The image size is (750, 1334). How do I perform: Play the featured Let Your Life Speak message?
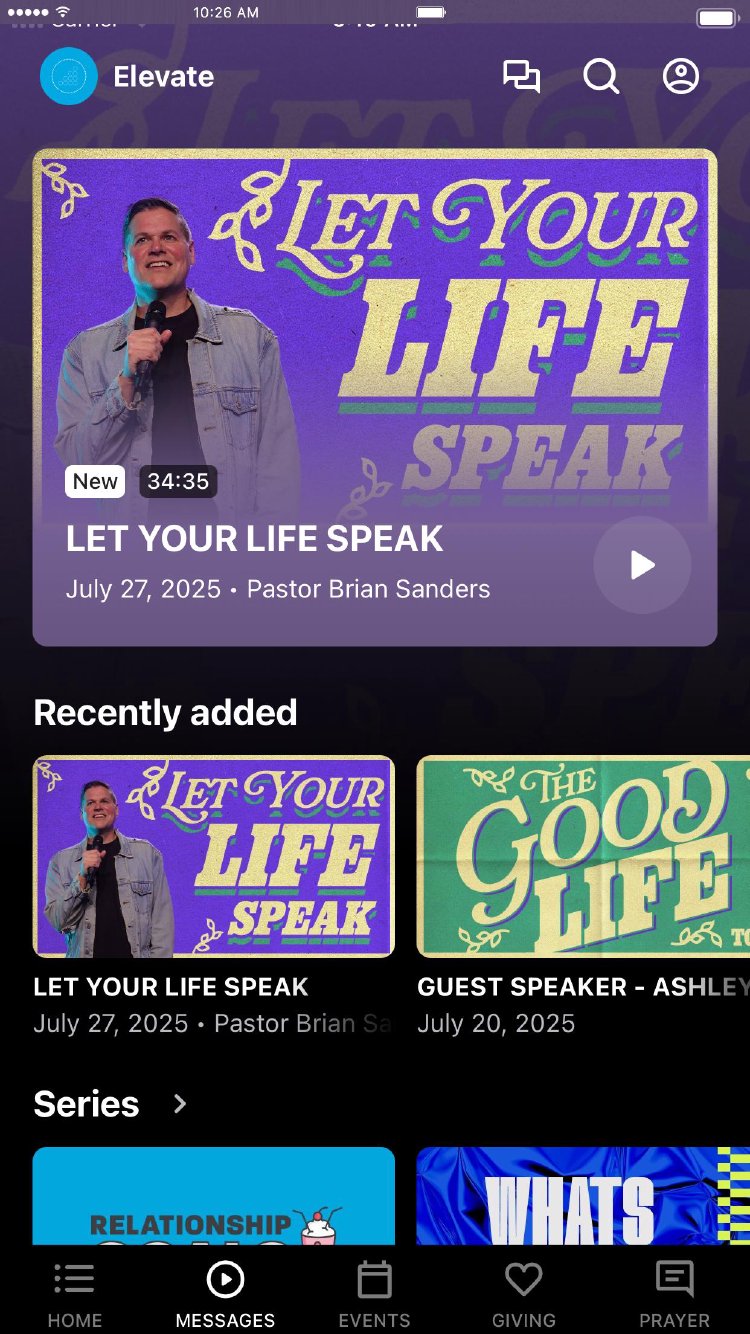642,565
